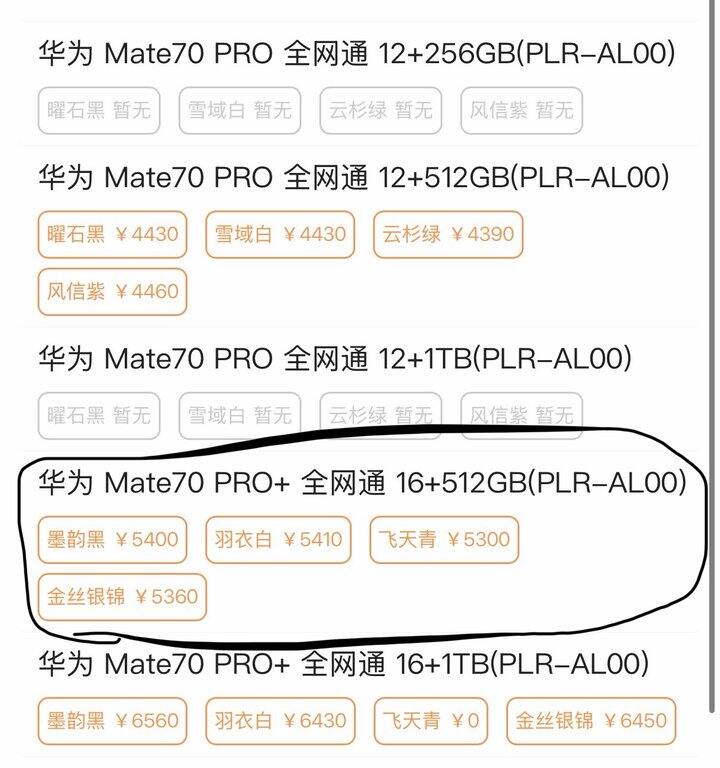Select 曜石黑 ¥4430 under Mate70 PRO 12+512GB

(x=113, y=235)
